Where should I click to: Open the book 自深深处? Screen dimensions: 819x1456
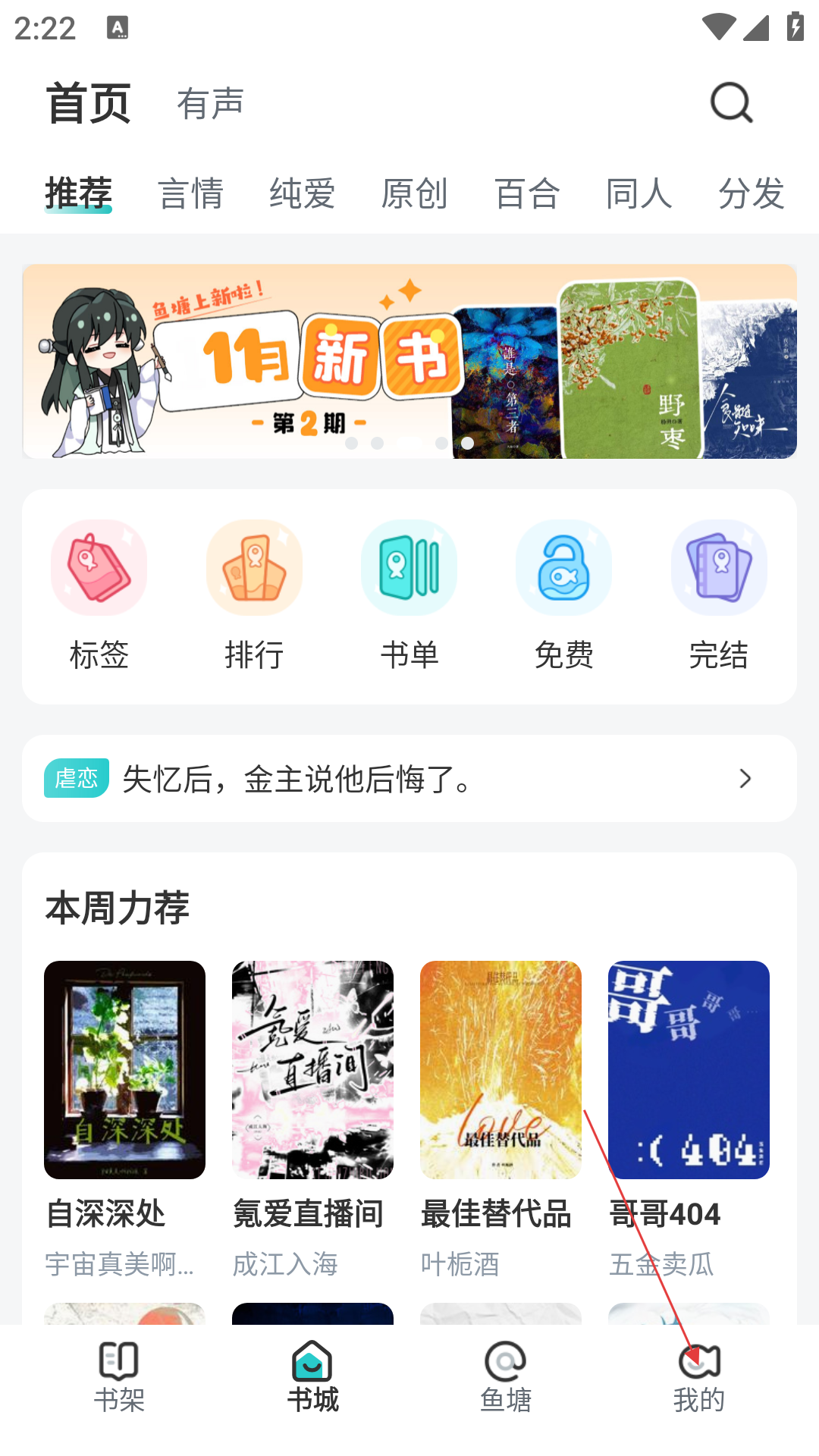click(x=124, y=1070)
